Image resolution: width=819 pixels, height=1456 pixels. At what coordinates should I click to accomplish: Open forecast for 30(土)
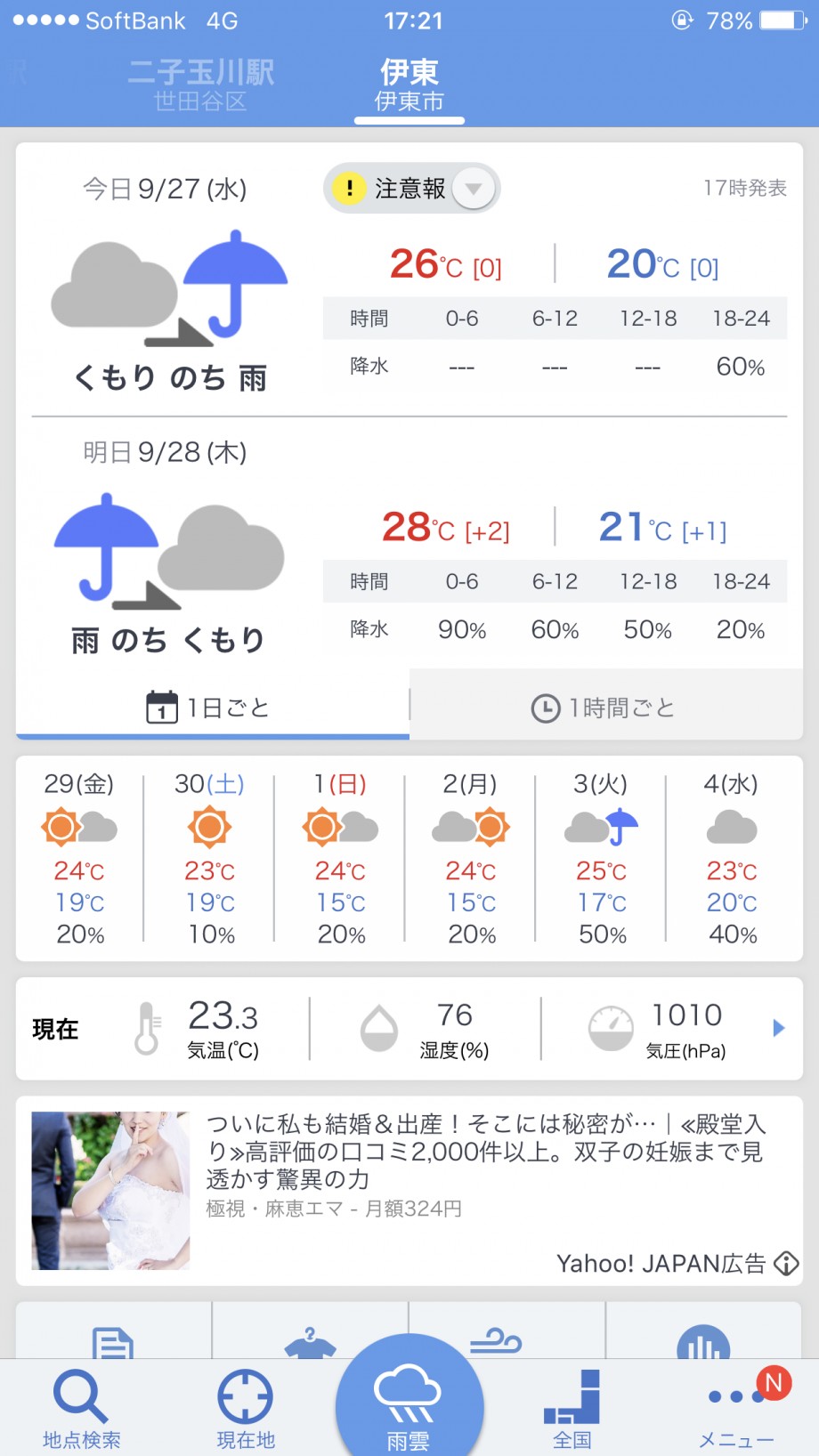[x=210, y=858]
